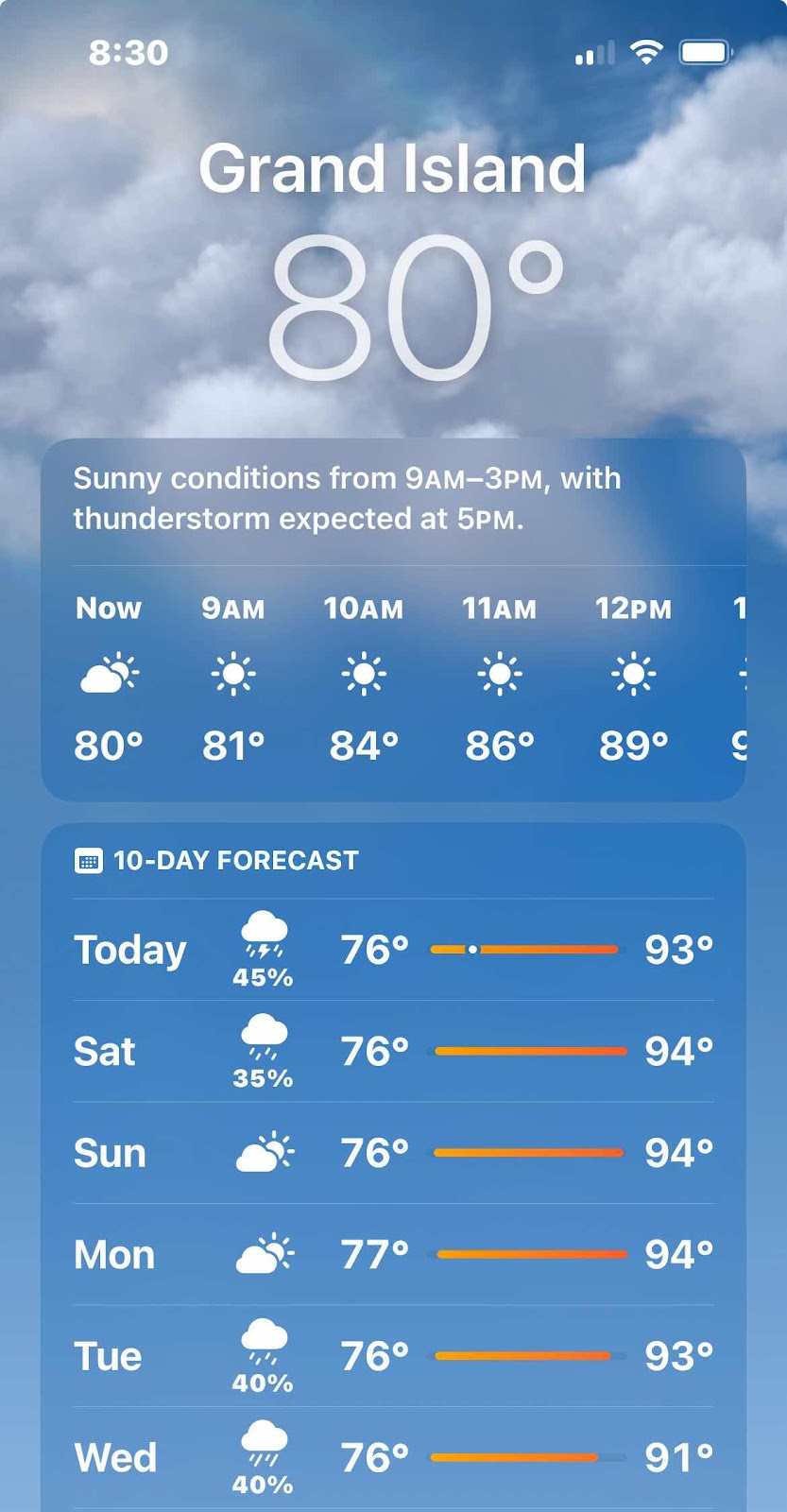Viewport: 787px width, 1512px height.
Task: Open Today's forecast details row
Action: click(393, 950)
